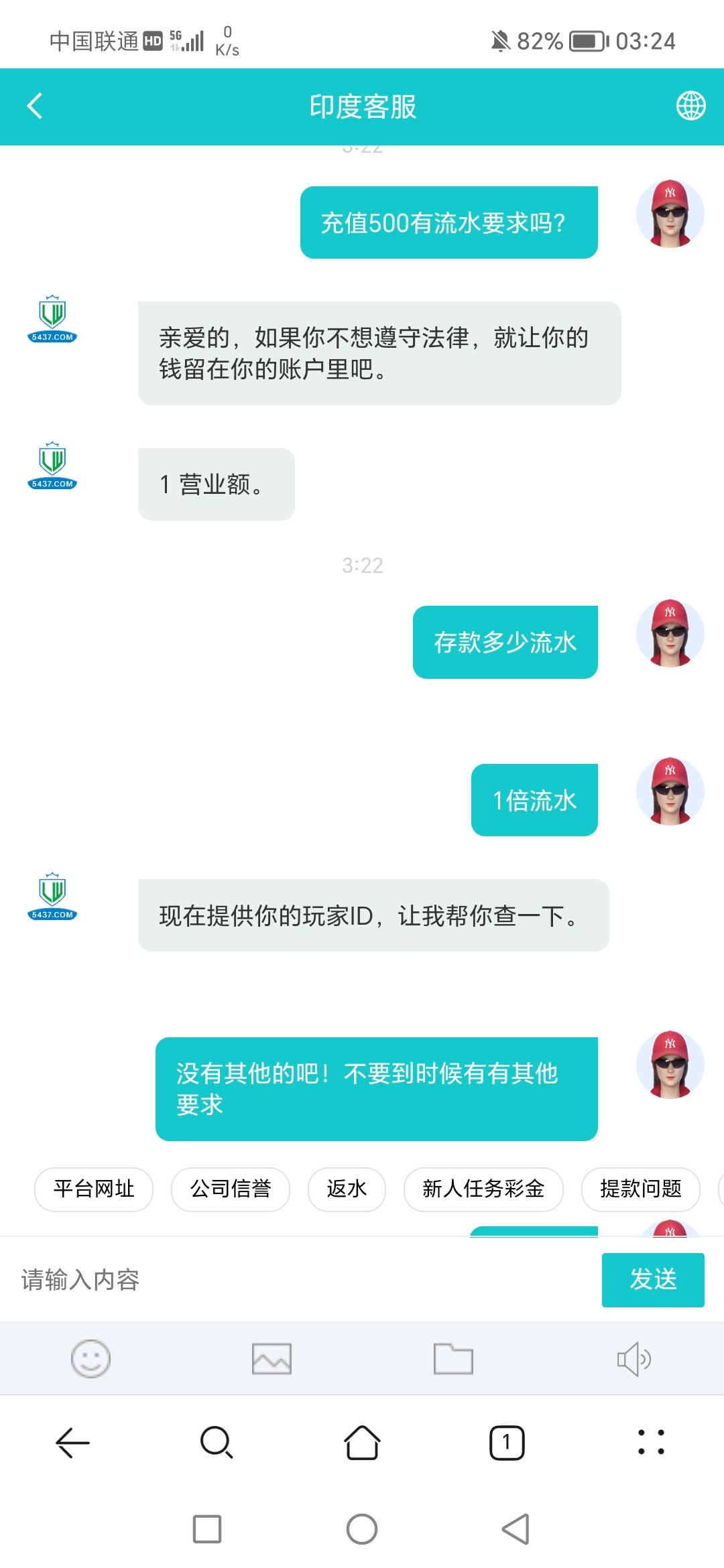This screenshot has width=724, height=1568.
Task: Select the image attachment icon
Action: tap(272, 1360)
